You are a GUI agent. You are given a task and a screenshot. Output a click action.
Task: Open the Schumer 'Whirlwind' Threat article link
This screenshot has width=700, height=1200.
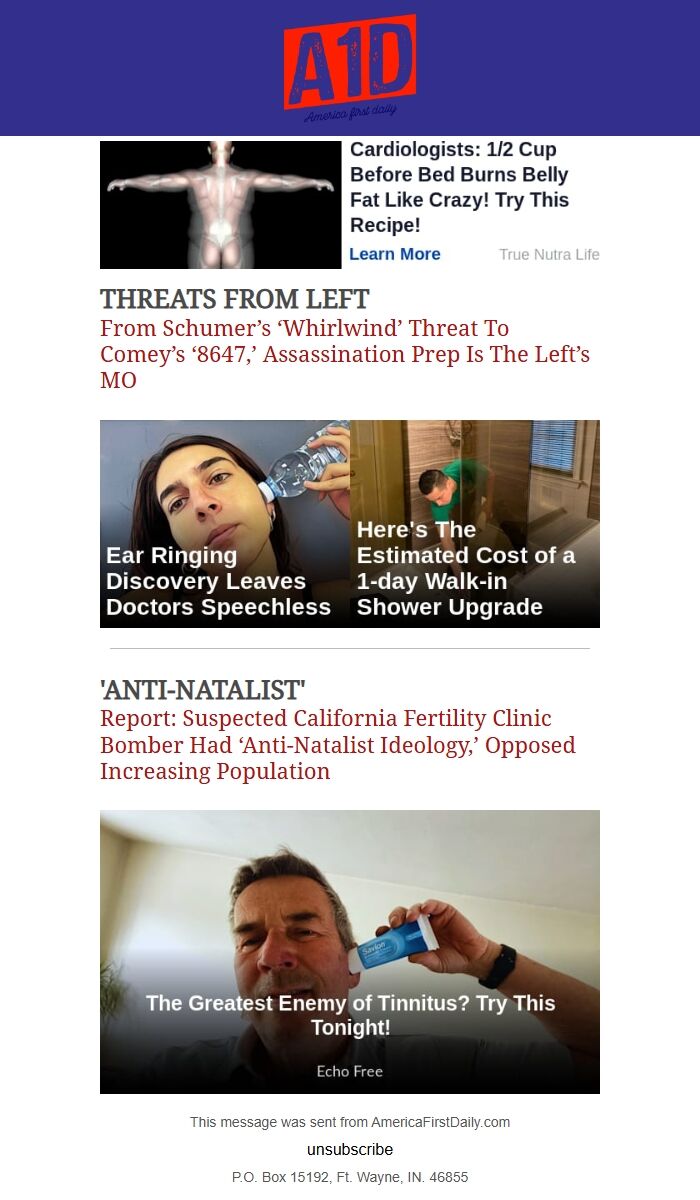tap(345, 354)
